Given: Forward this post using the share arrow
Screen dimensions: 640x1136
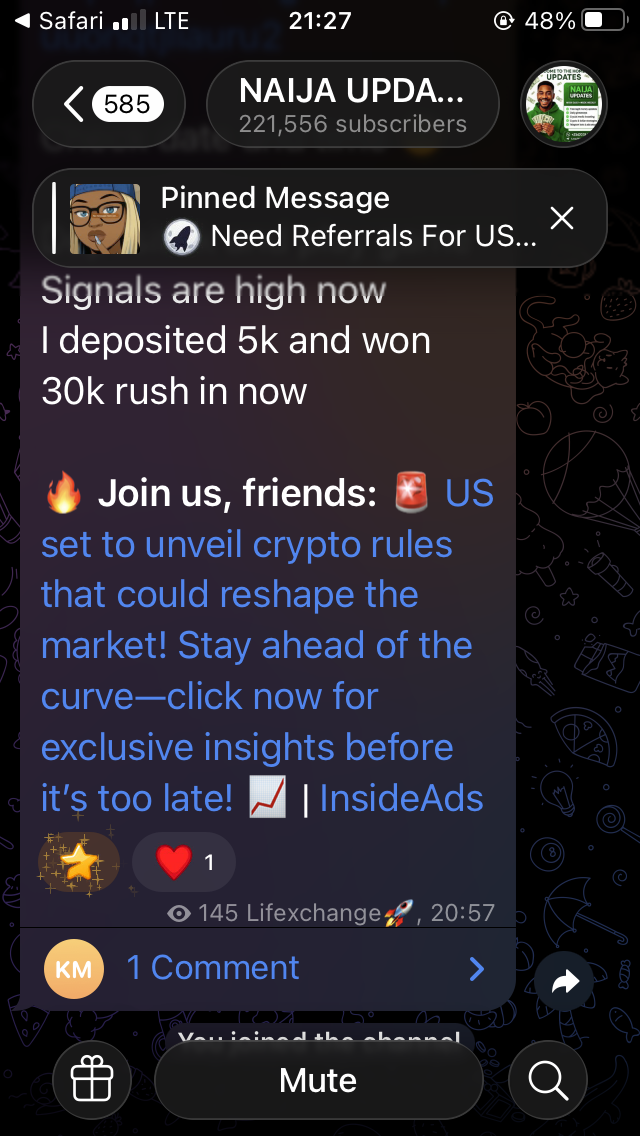Looking at the screenshot, I should tap(565, 983).
